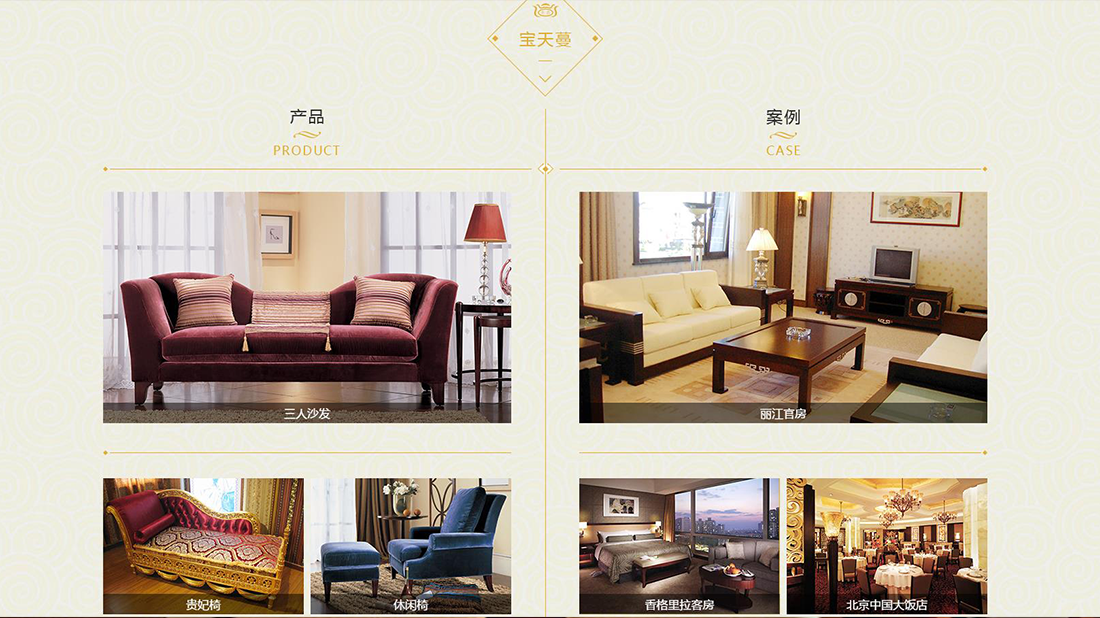
Task: Open the 丽江官房 case tile
Action: 783,307
